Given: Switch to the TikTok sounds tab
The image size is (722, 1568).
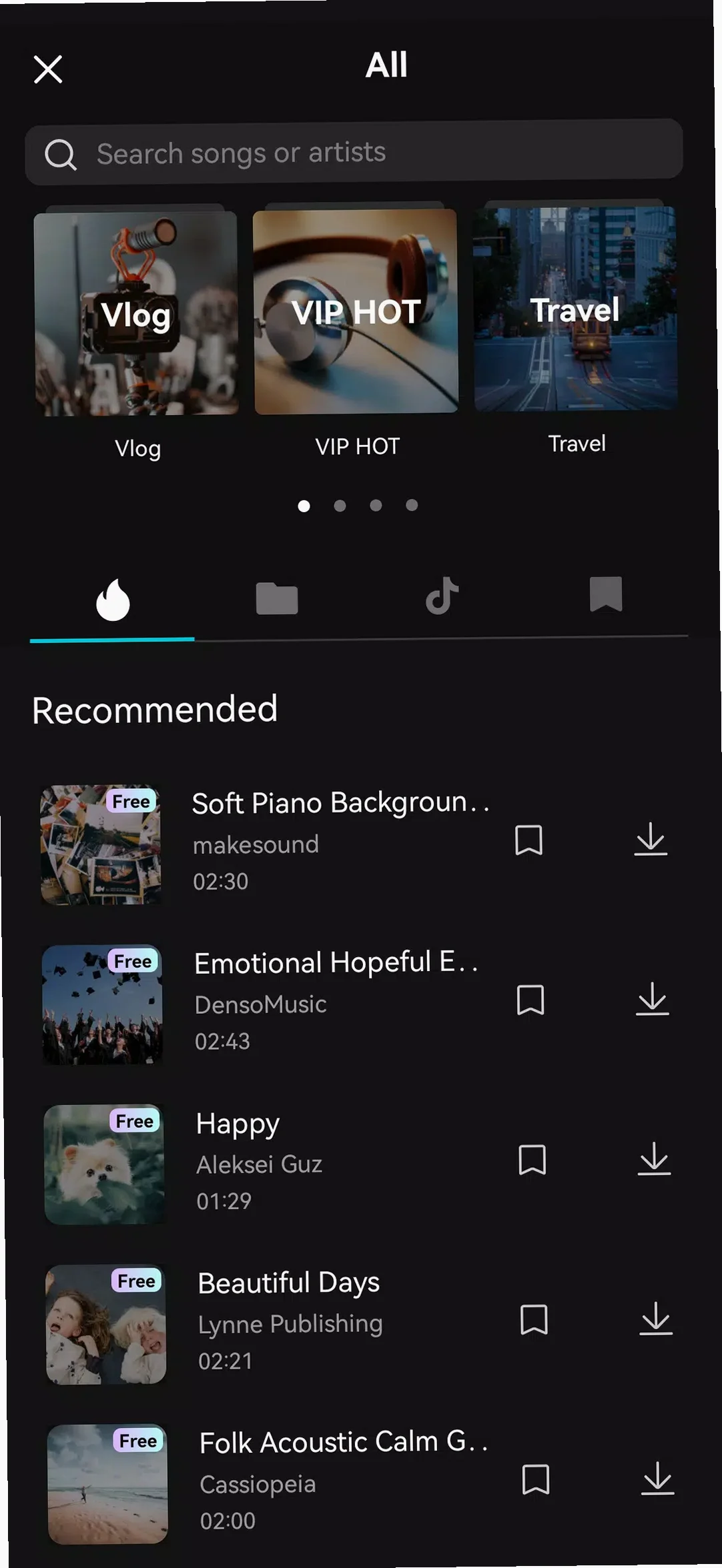Looking at the screenshot, I should [x=442, y=596].
